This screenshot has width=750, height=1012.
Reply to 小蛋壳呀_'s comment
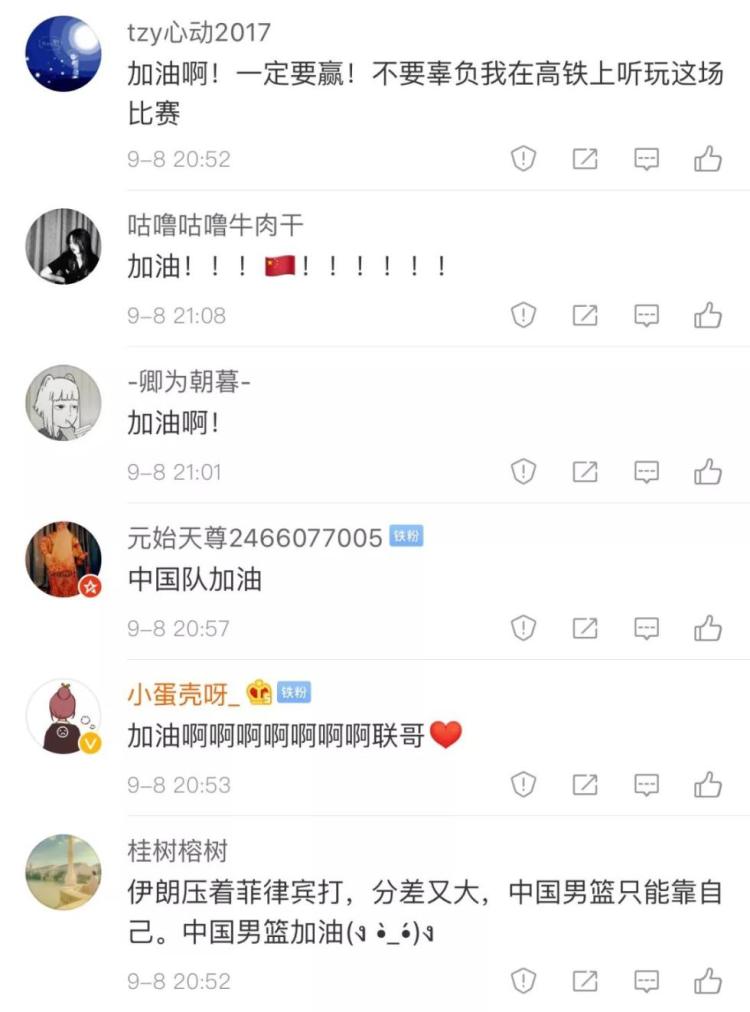coord(647,785)
